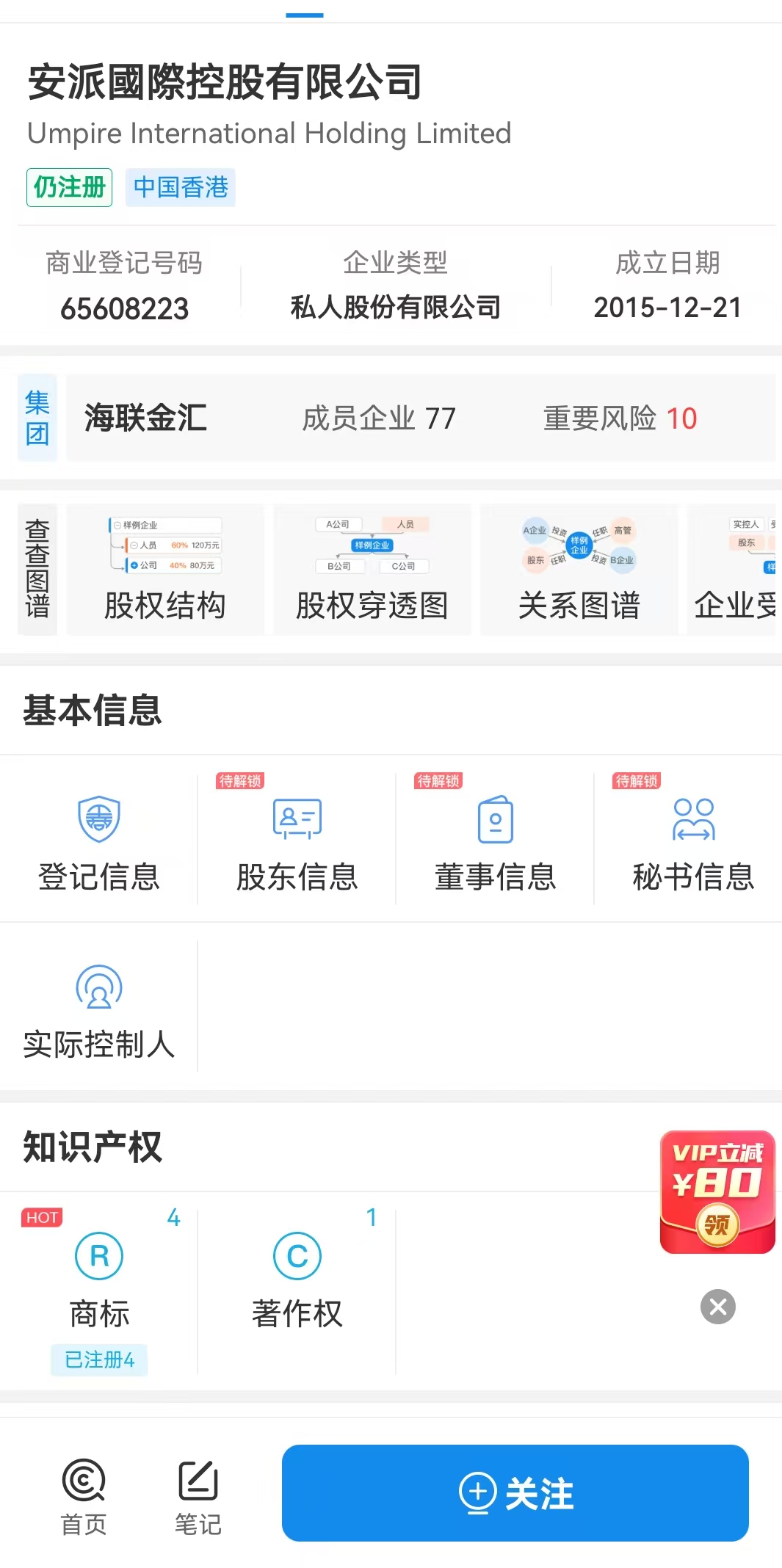The width and height of the screenshot is (782, 1568).
Task: Open 笔记 notes
Action: tap(198, 1496)
